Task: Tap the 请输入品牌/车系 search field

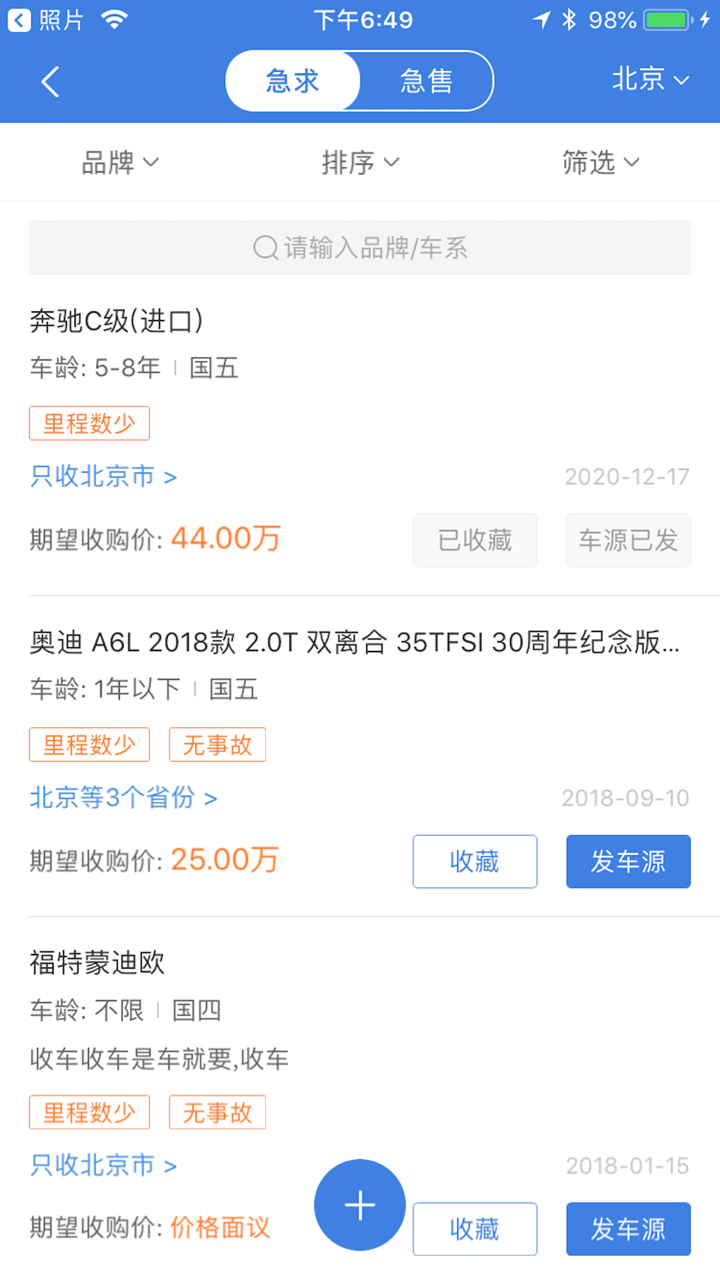Action: tap(360, 246)
